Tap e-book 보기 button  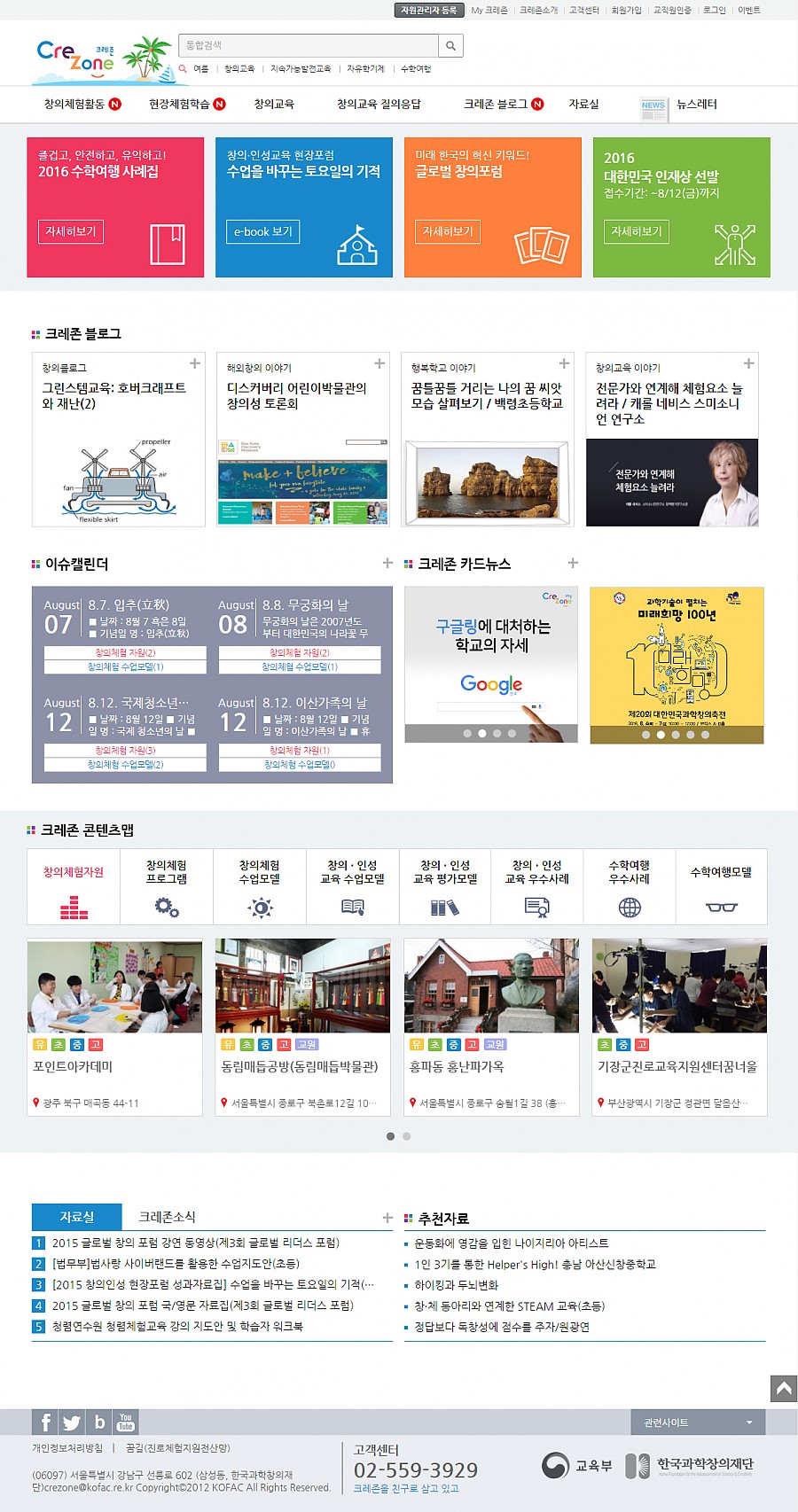click(262, 231)
